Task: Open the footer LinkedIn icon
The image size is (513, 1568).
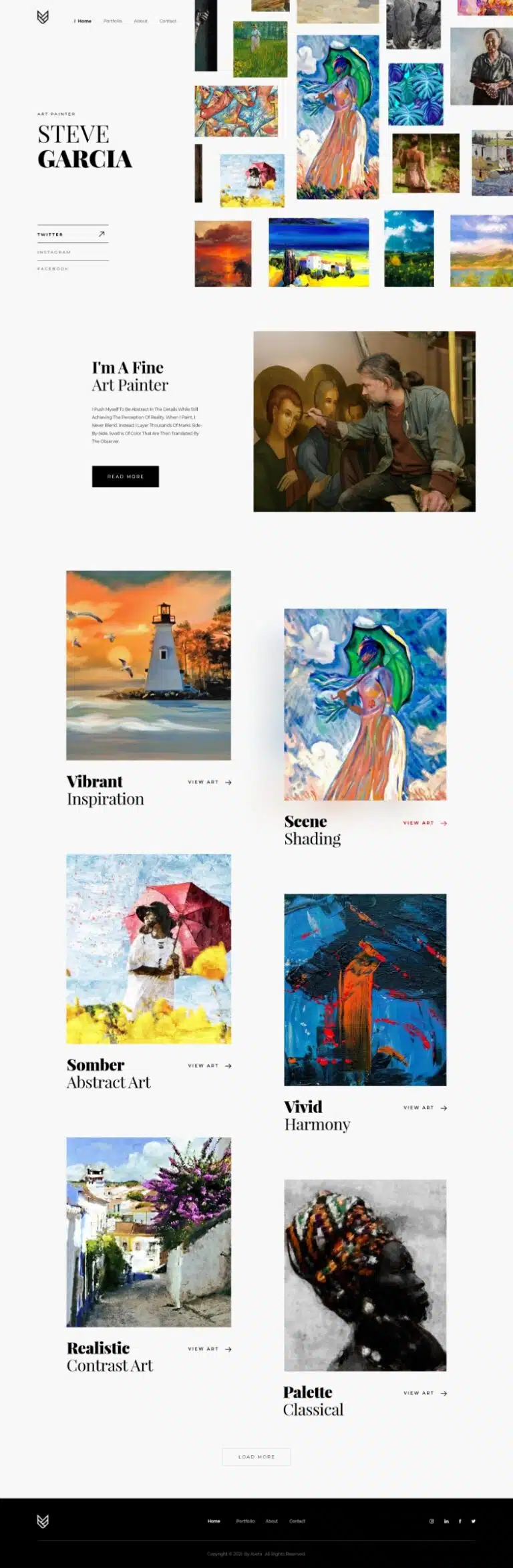Action: tap(446, 1521)
